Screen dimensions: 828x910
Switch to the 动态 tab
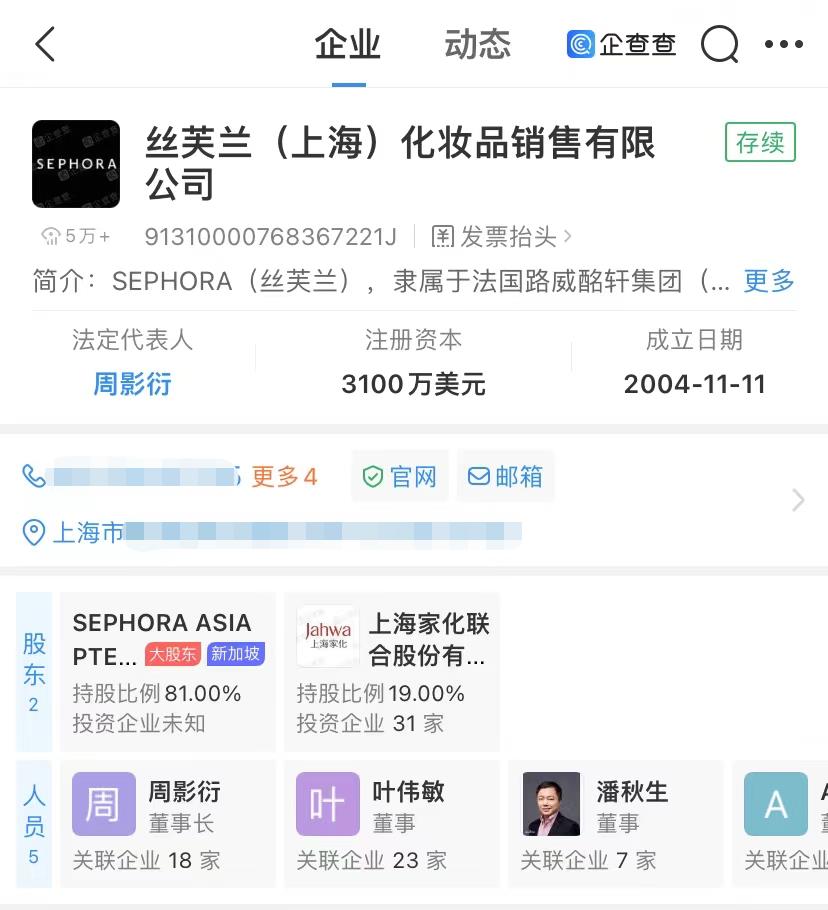tap(477, 45)
